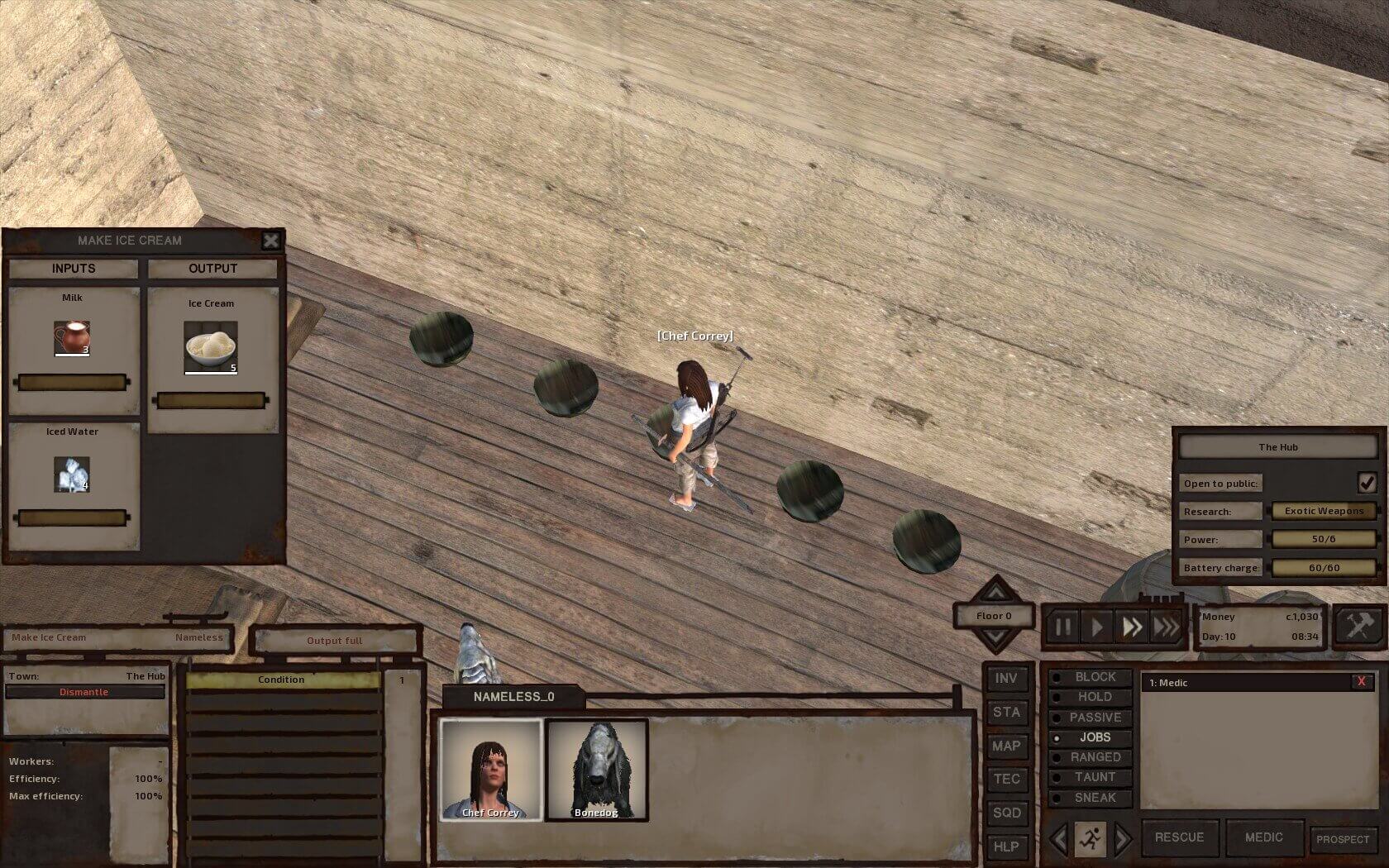The width and height of the screenshot is (1389, 868).
Task: Close the Make Ice Cream window
Action: [270, 241]
